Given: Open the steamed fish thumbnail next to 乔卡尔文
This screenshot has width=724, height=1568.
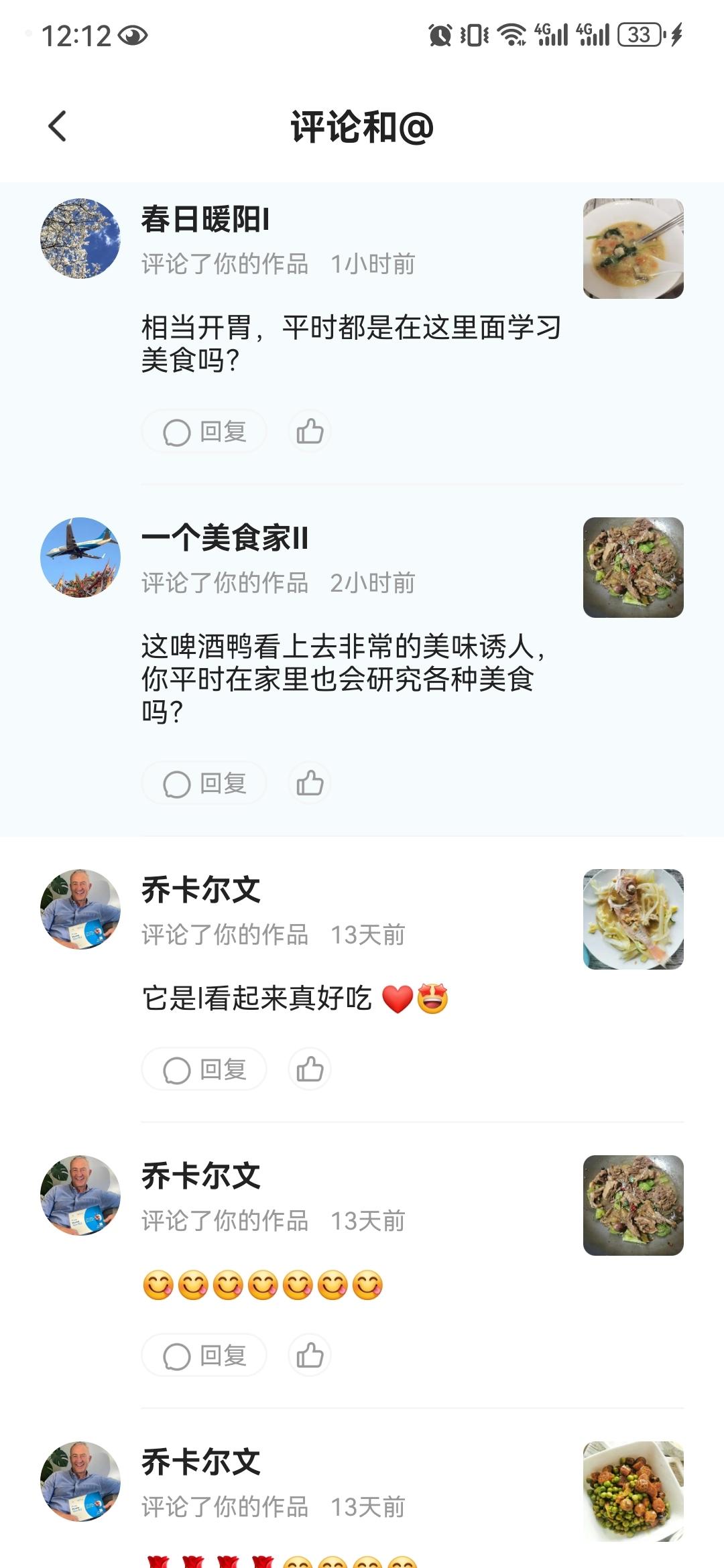Looking at the screenshot, I should (x=632, y=917).
